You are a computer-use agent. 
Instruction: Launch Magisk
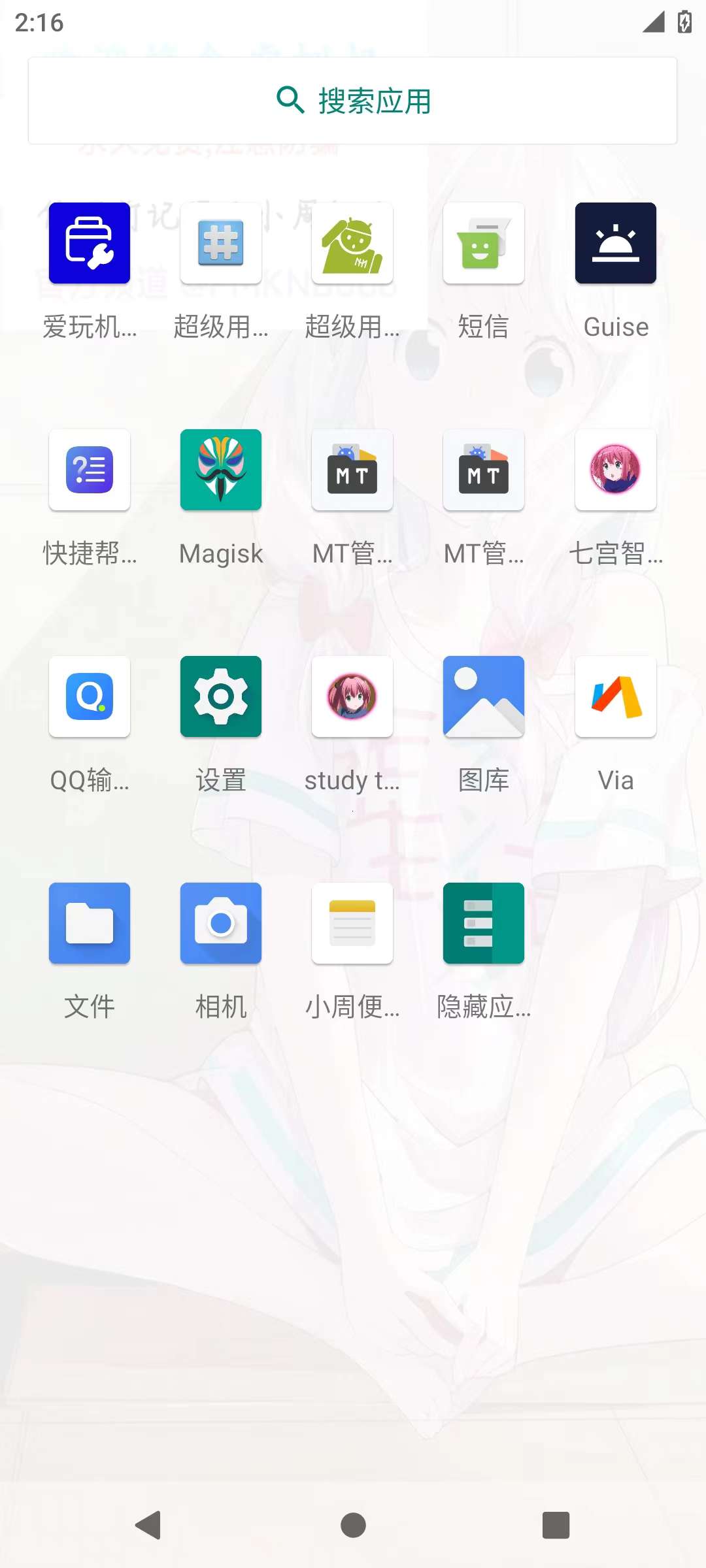221,470
